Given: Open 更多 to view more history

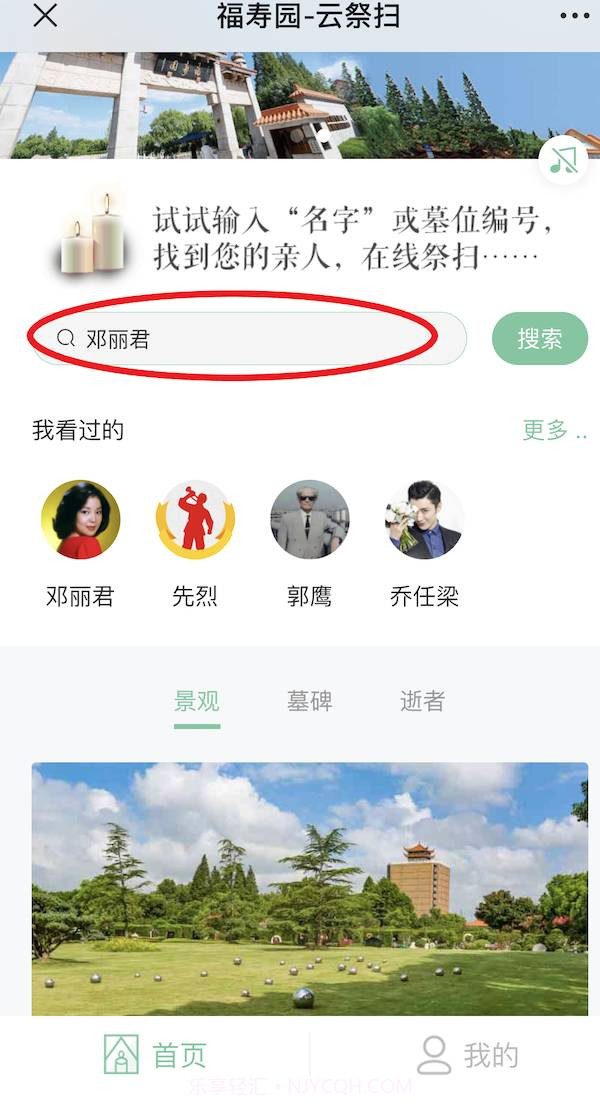Looking at the screenshot, I should [553, 431].
